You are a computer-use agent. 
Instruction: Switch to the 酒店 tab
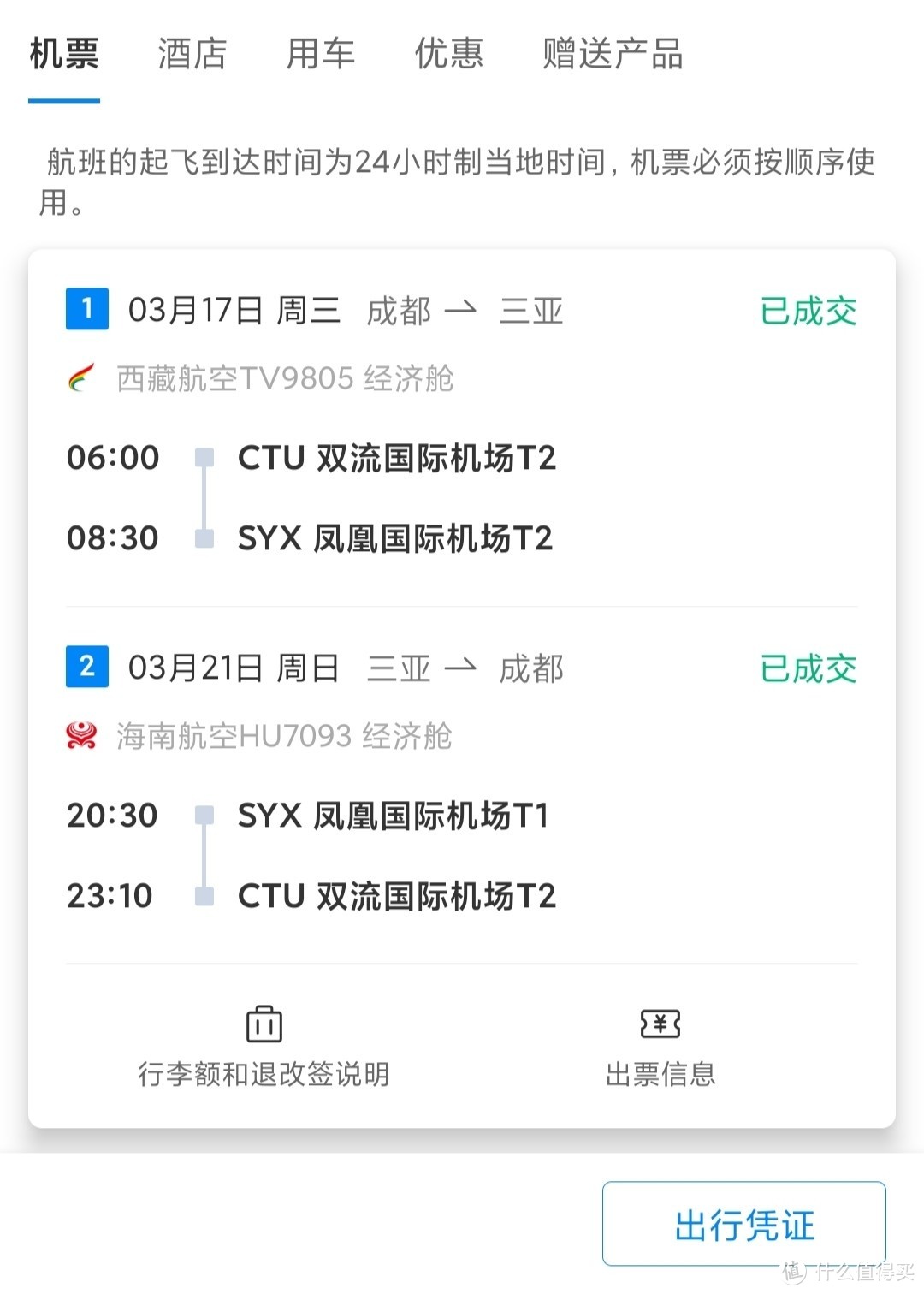coord(190,53)
